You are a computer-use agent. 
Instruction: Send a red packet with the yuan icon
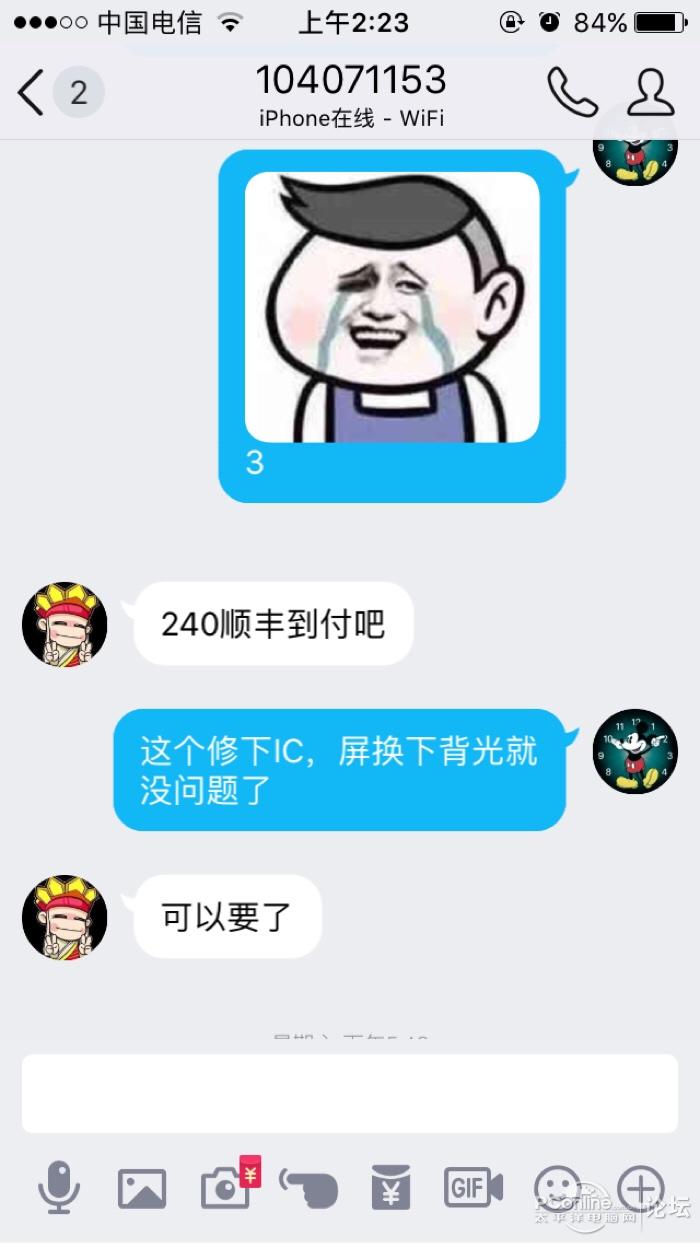pyautogui.click(x=391, y=1188)
